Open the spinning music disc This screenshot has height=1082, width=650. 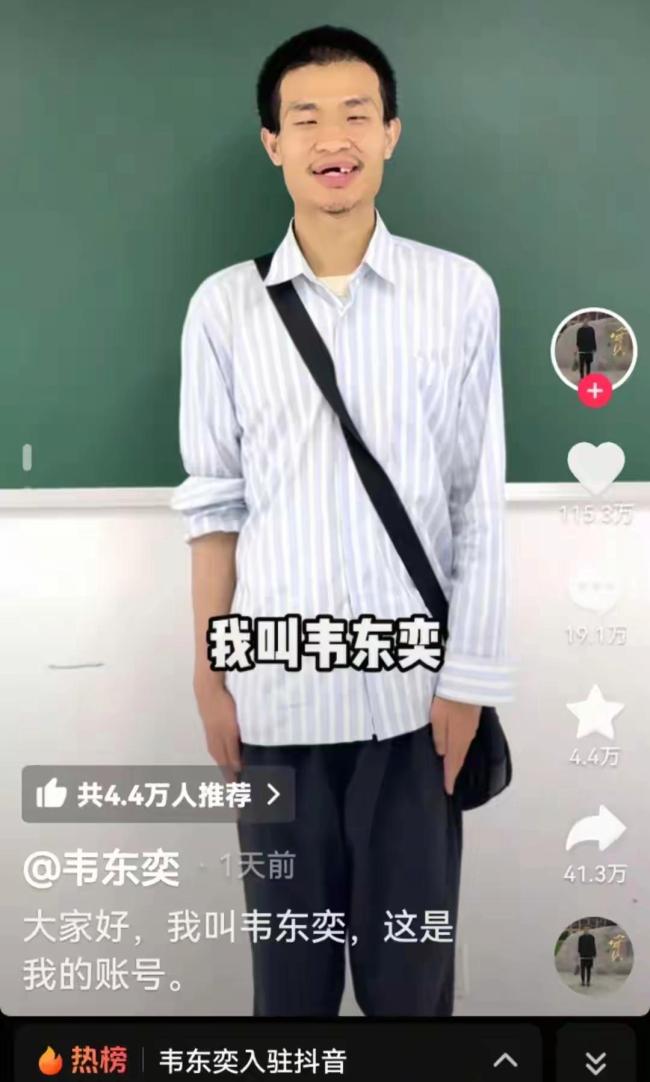pyautogui.click(x=593, y=955)
